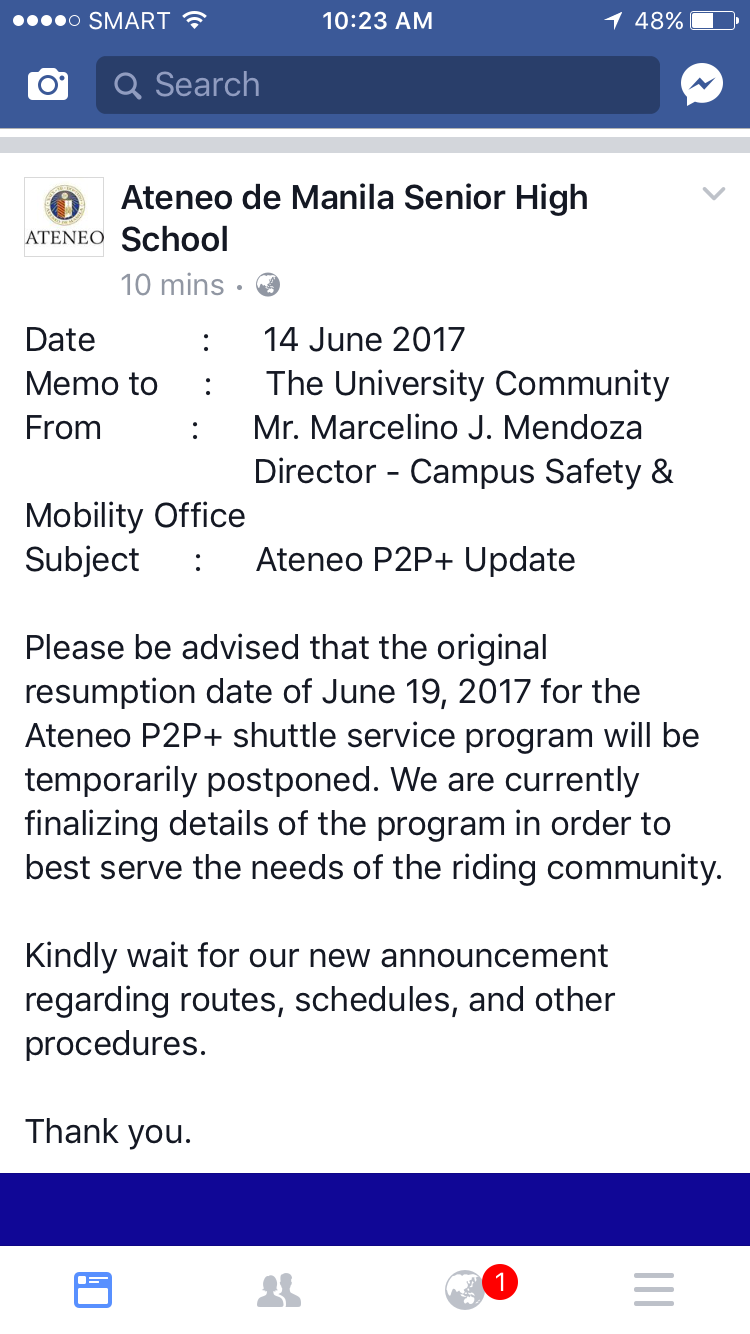
Task: Tap the Ateneo profile picture
Action: click(64, 217)
